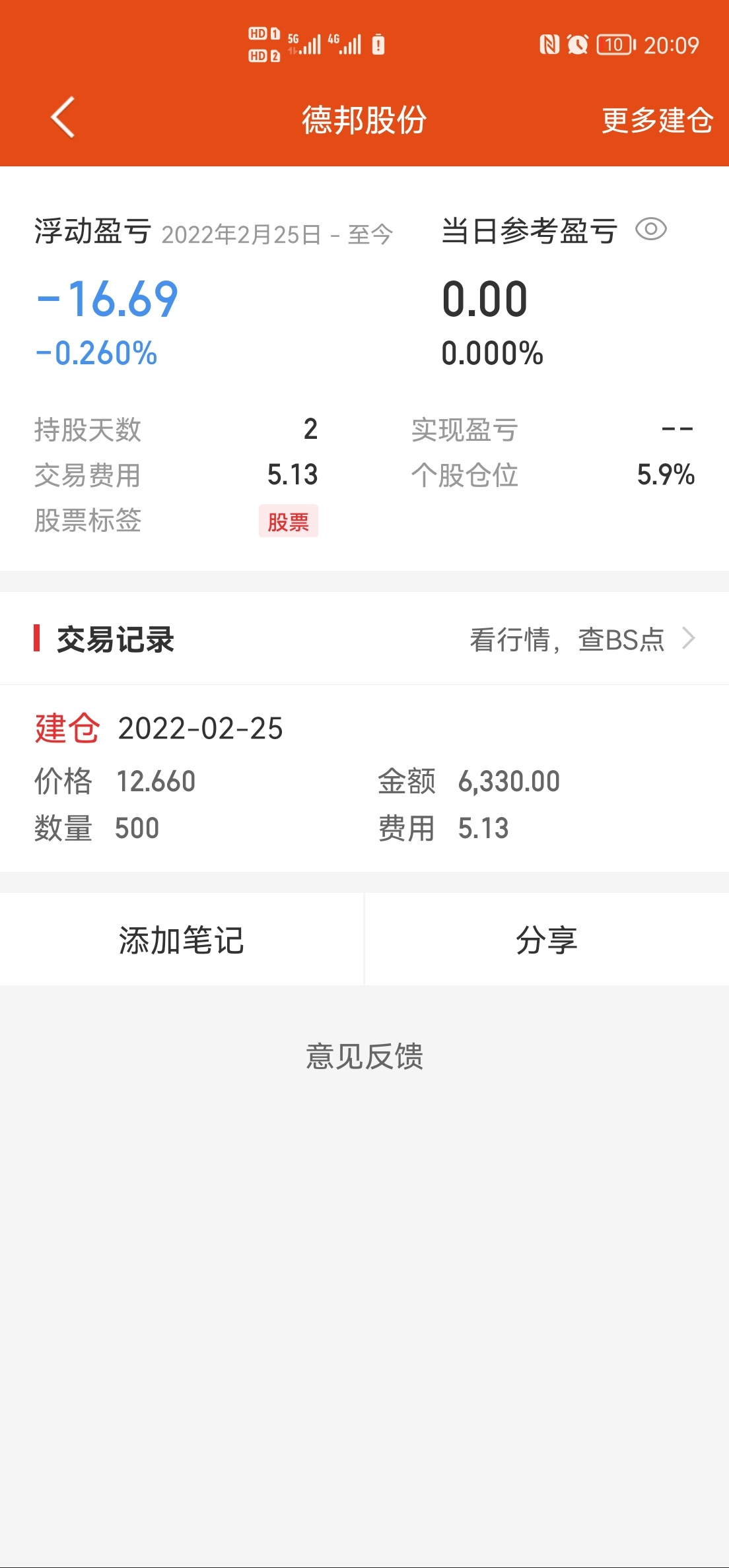729x1568 pixels.
Task: Open 看行情，查BS点 link
Action: pos(582,639)
